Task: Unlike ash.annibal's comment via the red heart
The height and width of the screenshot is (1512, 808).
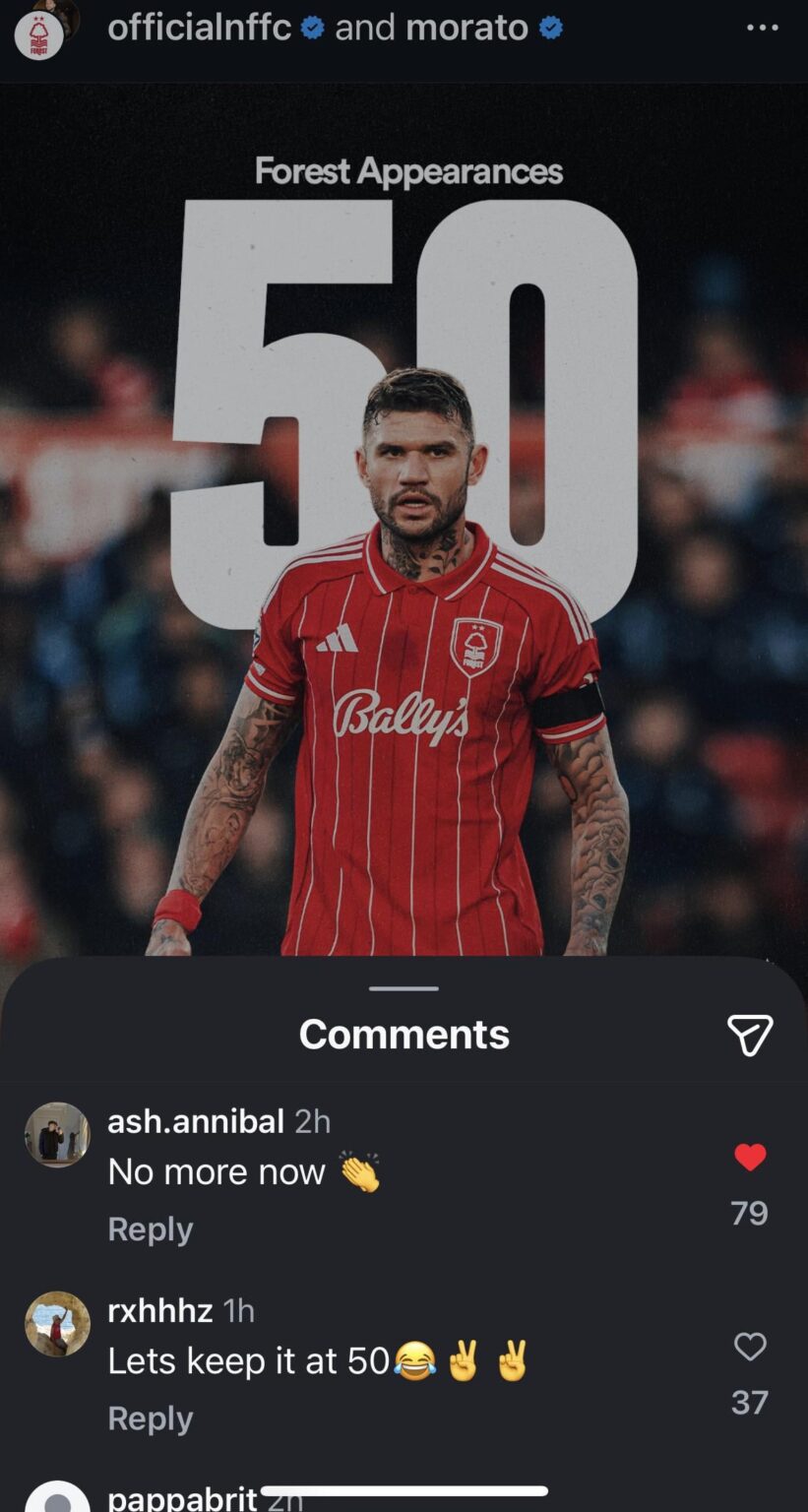Action: pos(751,1158)
